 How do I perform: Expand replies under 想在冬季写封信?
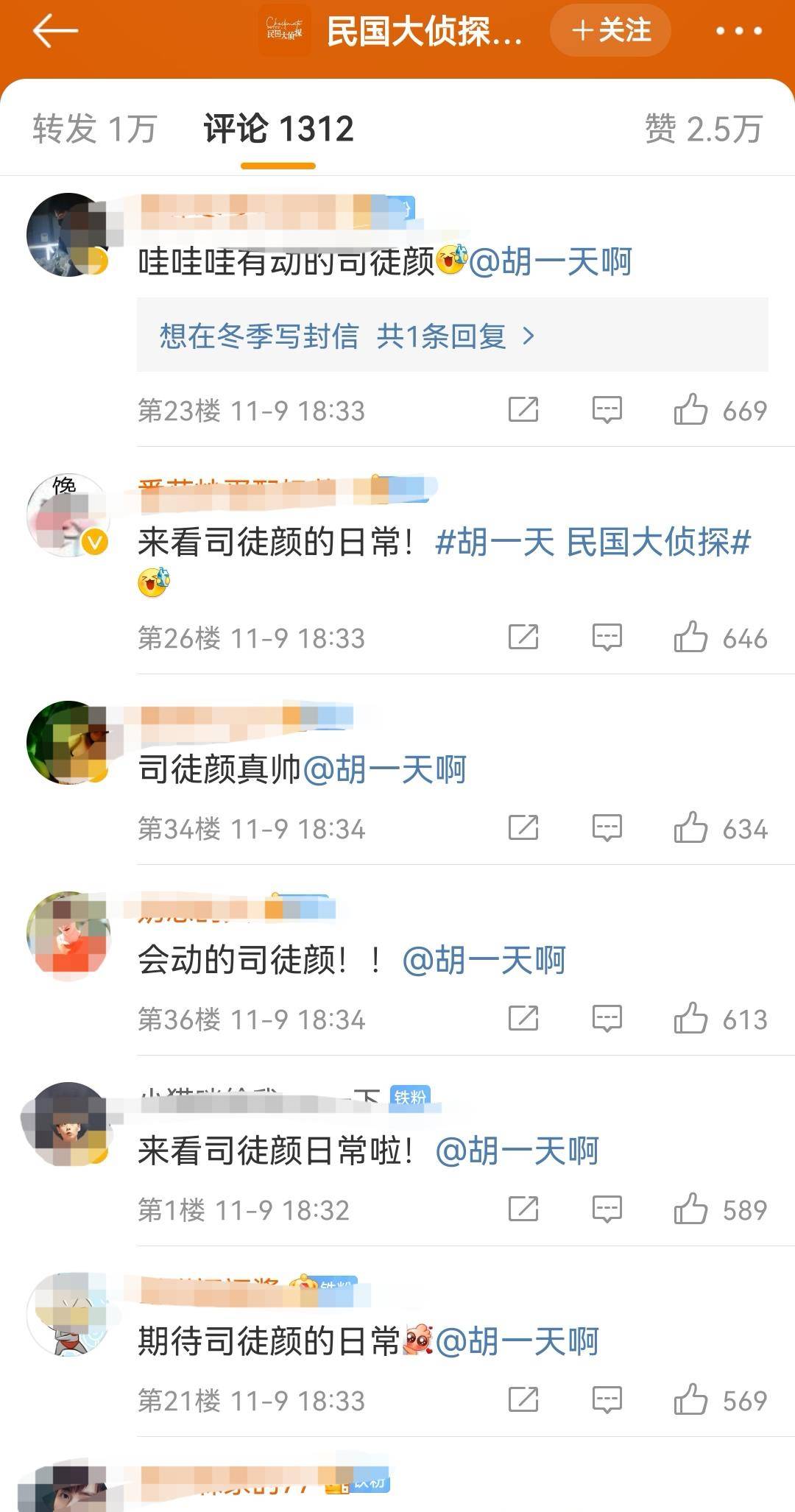click(346, 336)
